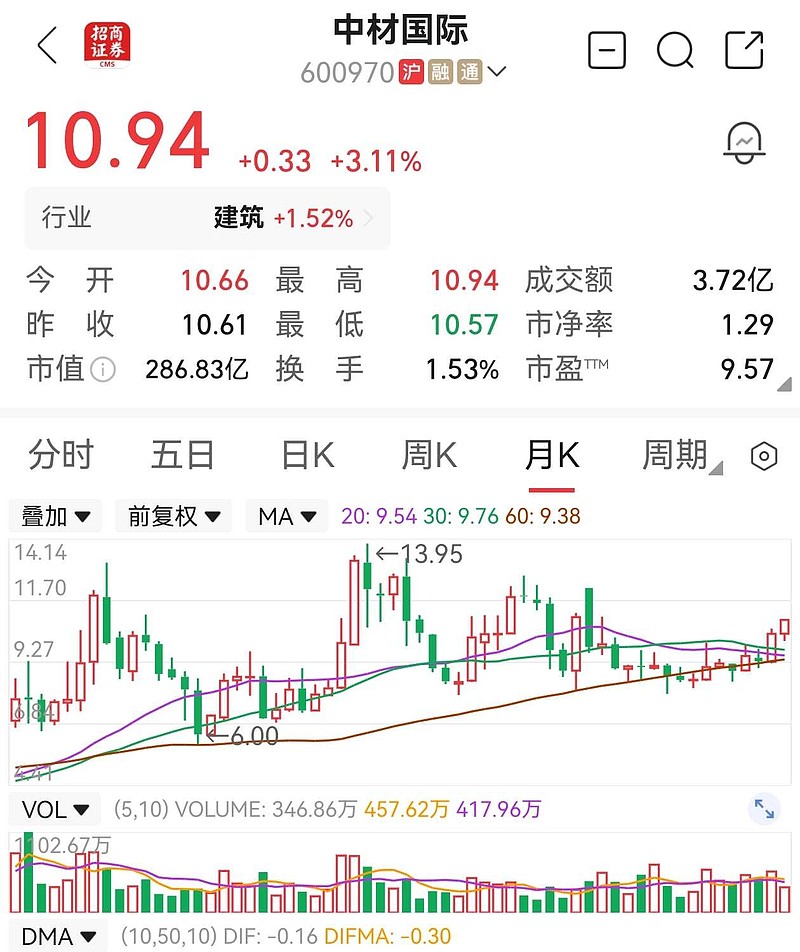The width and height of the screenshot is (800, 952).
Task: Open the DMA indicator dropdown
Action: [x=58, y=937]
